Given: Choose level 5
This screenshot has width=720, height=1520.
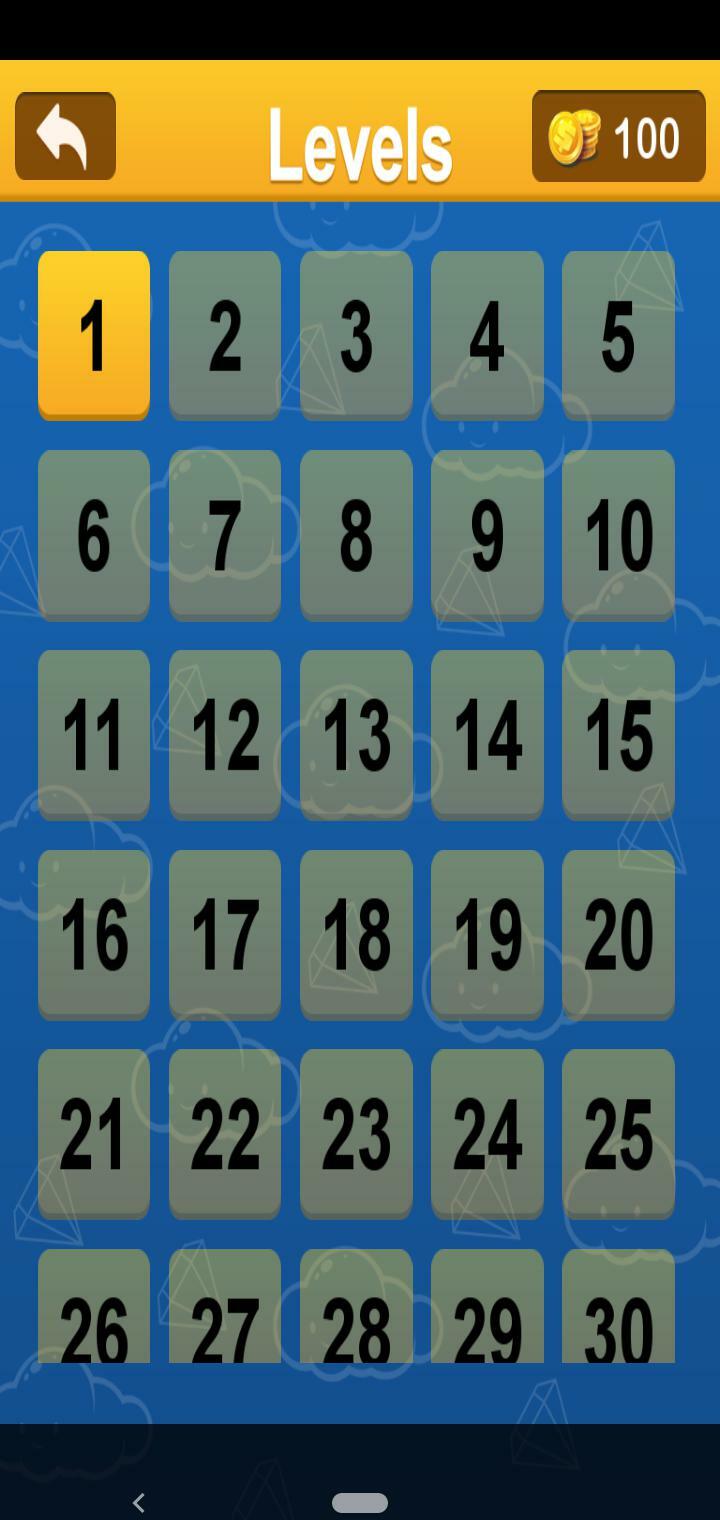Looking at the screenshot, I should point(618,334).
